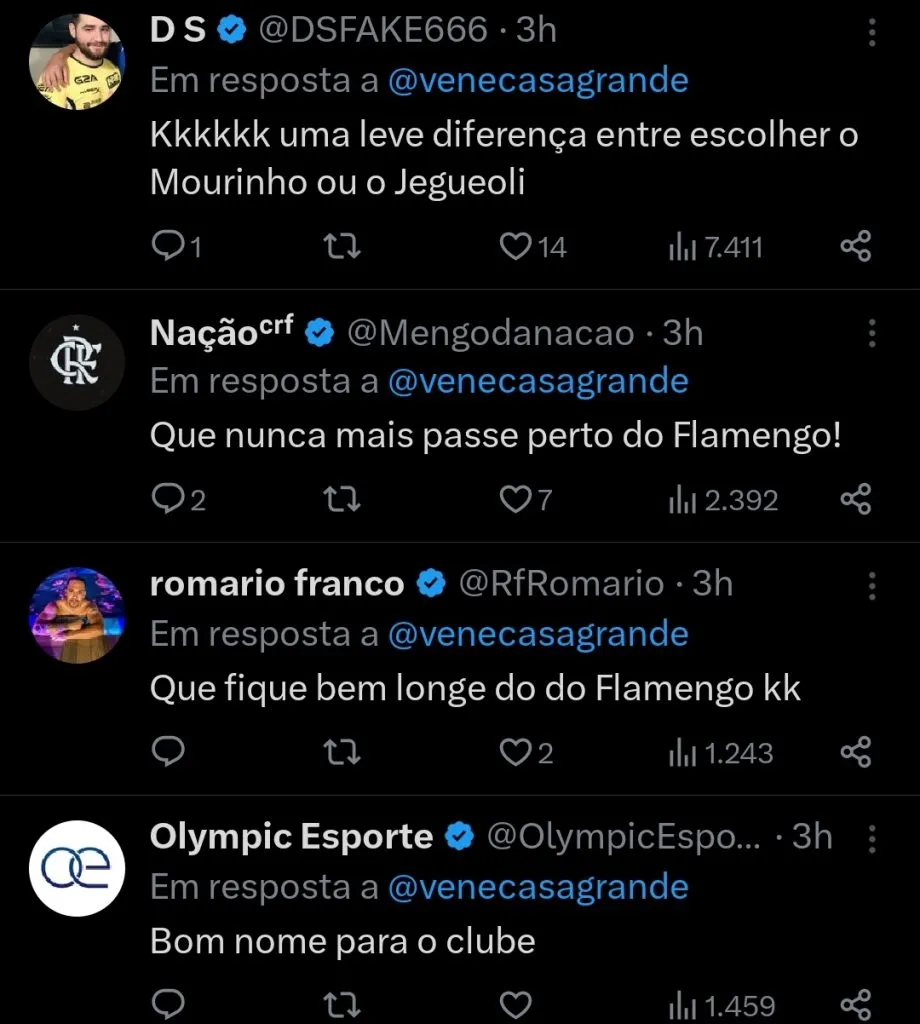Reply to D S's tweet about Mourinho

point(168,246)
